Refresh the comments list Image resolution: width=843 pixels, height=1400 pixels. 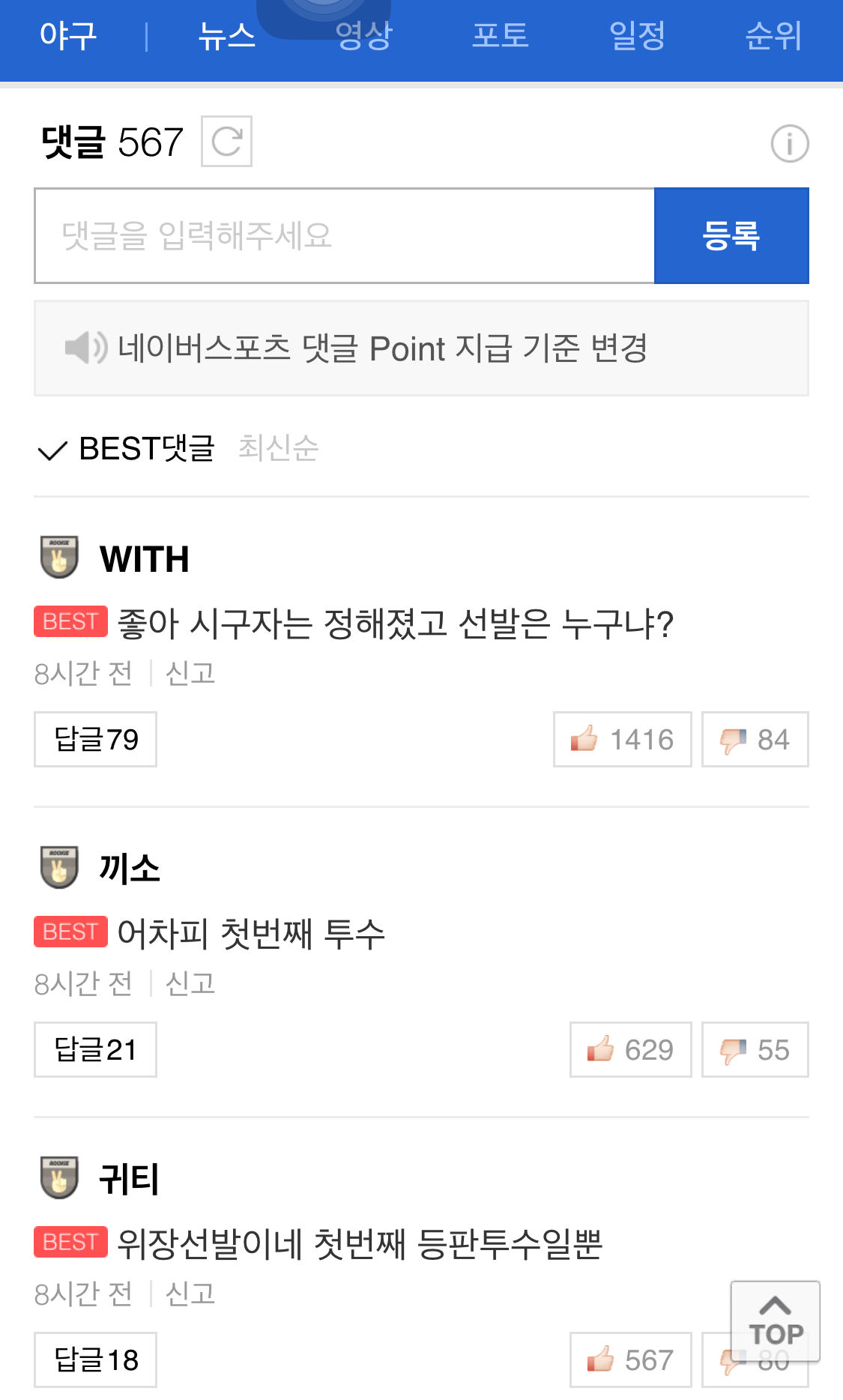pyautogui.click(x=226, y=142)
